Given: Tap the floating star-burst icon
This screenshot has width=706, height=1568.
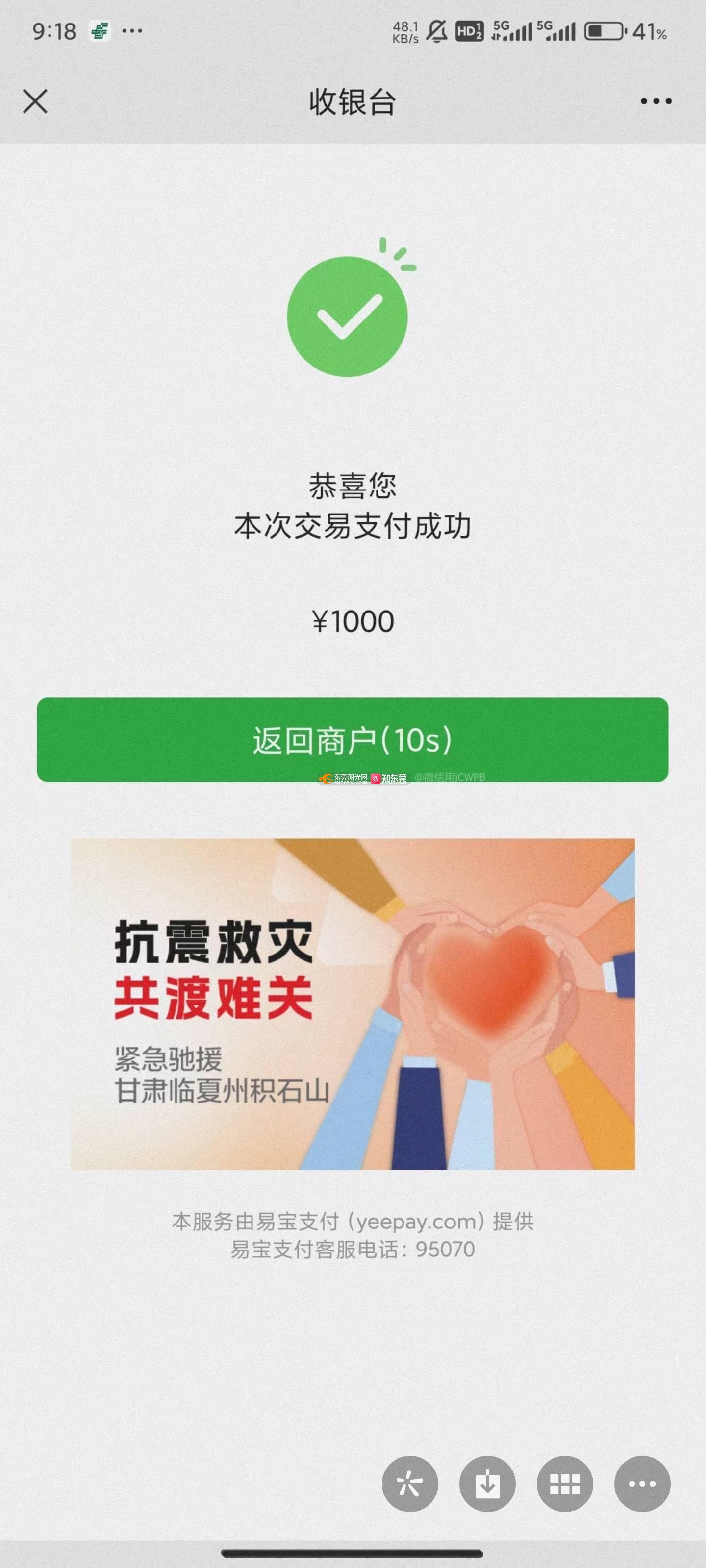Looking at the screenshot, I should coord(410,1484).
